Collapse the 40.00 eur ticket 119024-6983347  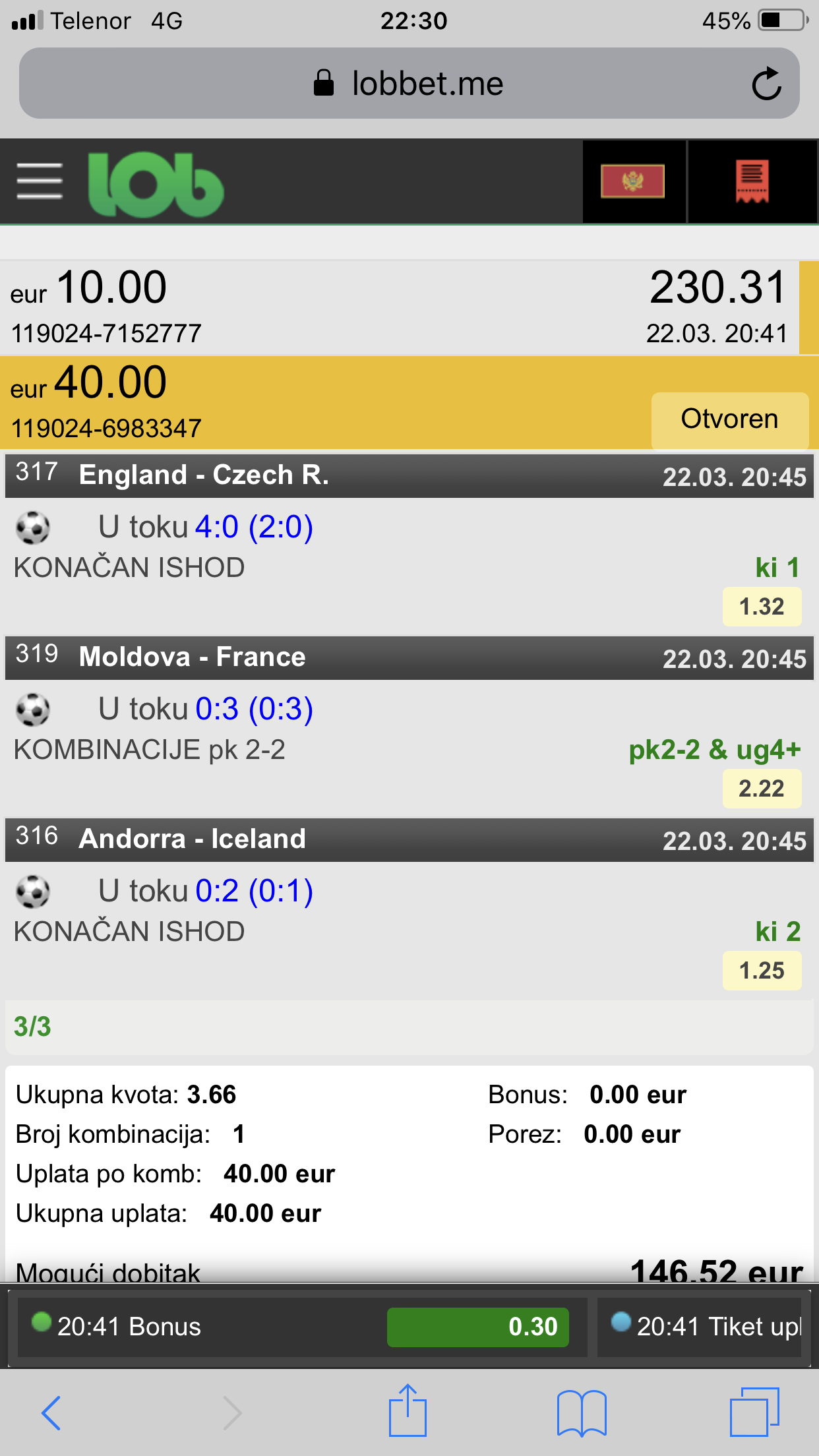pyautogui.click(x=323, y=402)
